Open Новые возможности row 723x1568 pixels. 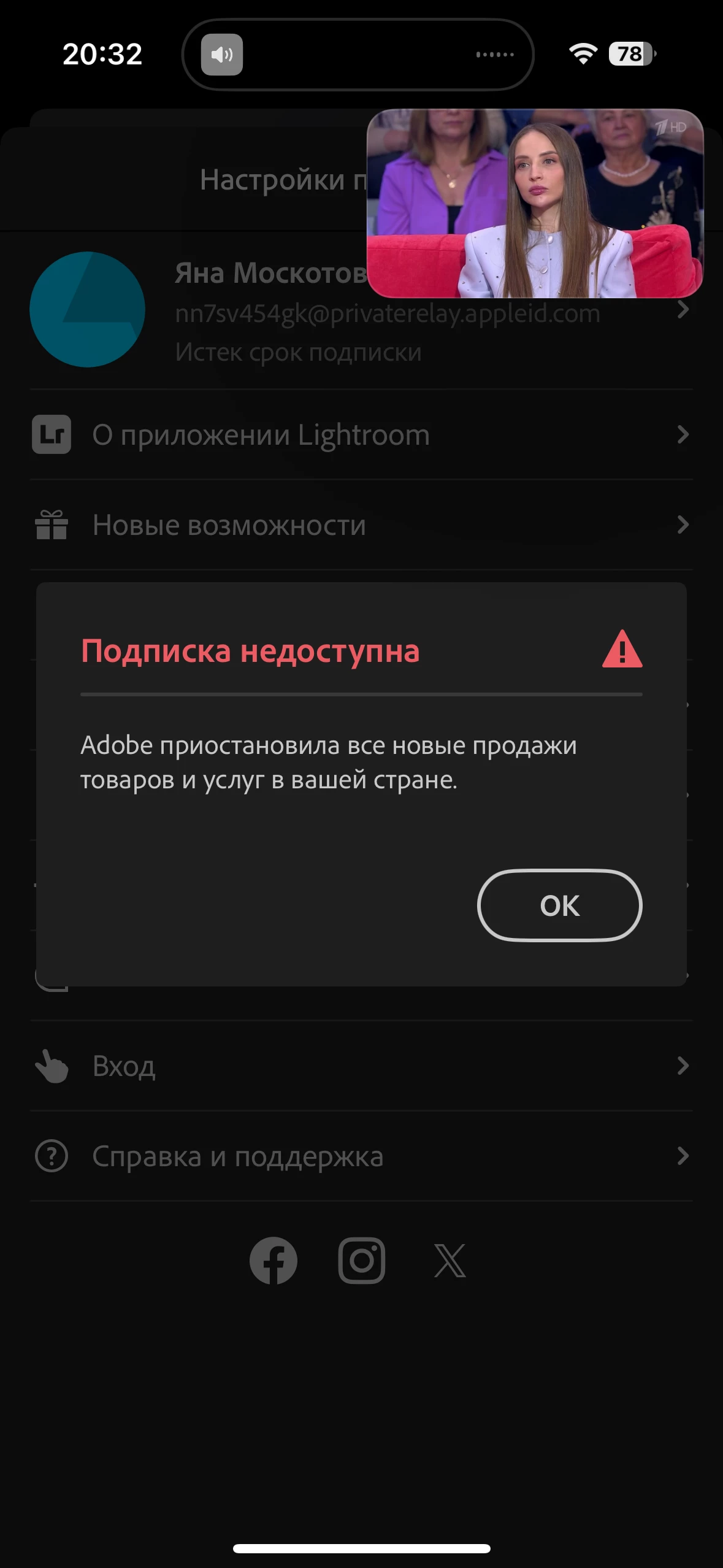361,525
